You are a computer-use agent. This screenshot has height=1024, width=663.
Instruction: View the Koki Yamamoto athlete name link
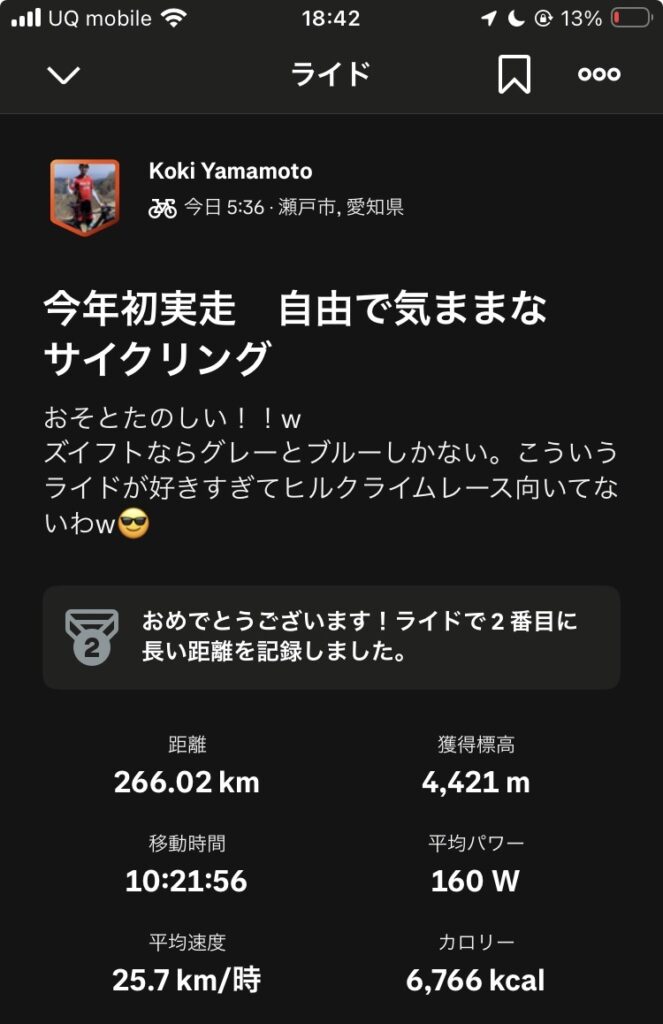[230, 171]
